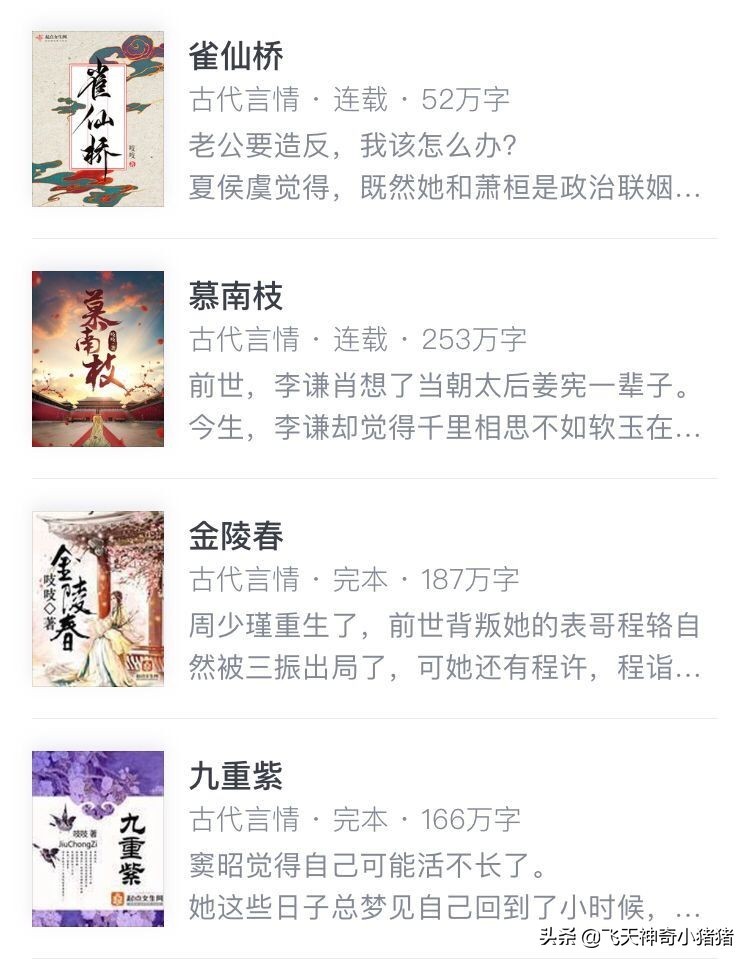Image resolution: width=750 pixels, height=963 pixels.
Task: Open the novel 慕南枝
Action: 236,296
